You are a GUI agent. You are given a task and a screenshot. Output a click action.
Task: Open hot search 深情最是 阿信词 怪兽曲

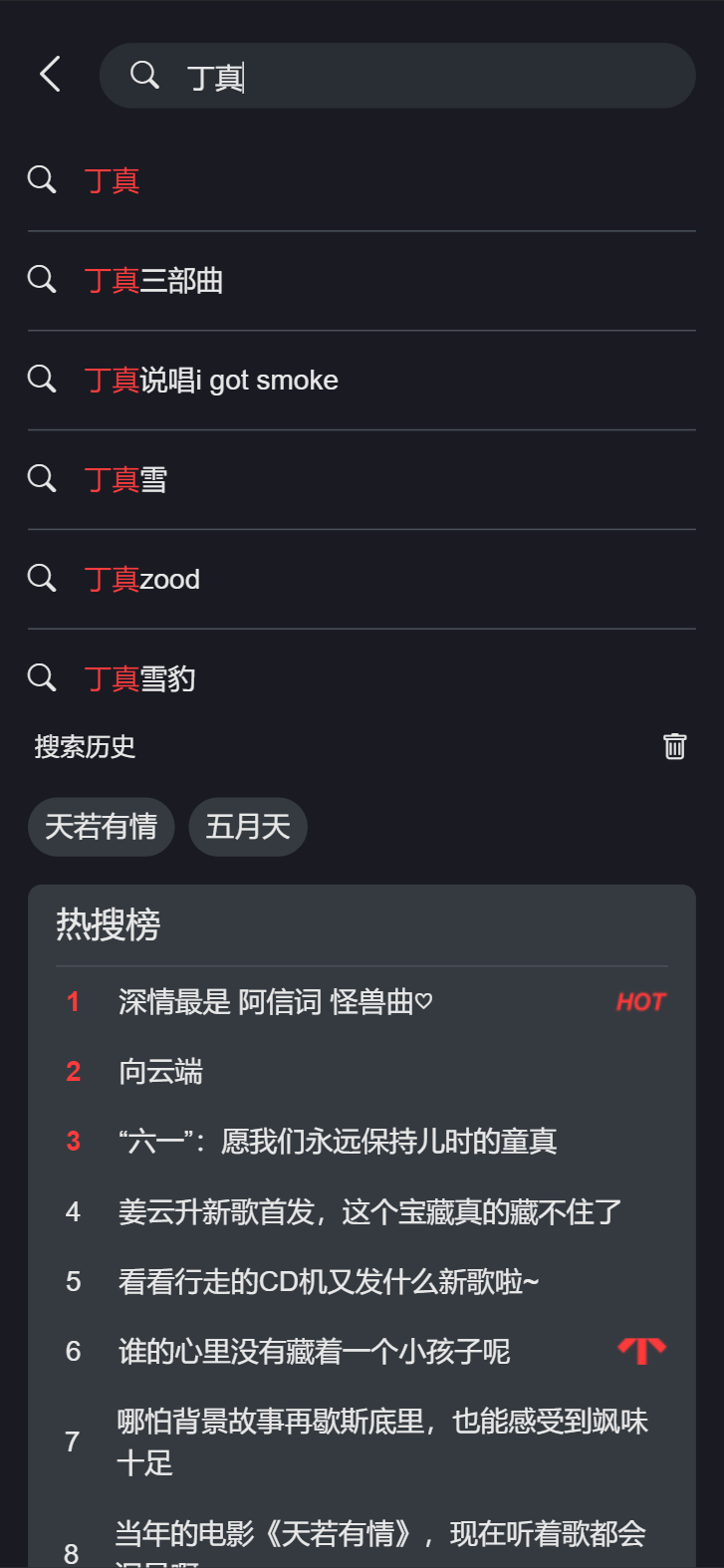pyautogui.click(x=362, y=1002)
